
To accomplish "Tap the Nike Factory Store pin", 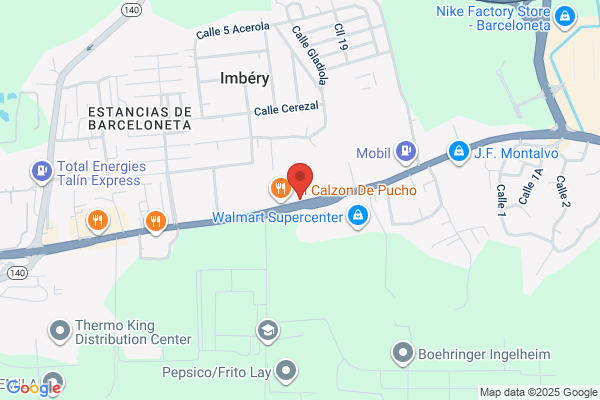I will pyautogui.click(x=565, y=16).
